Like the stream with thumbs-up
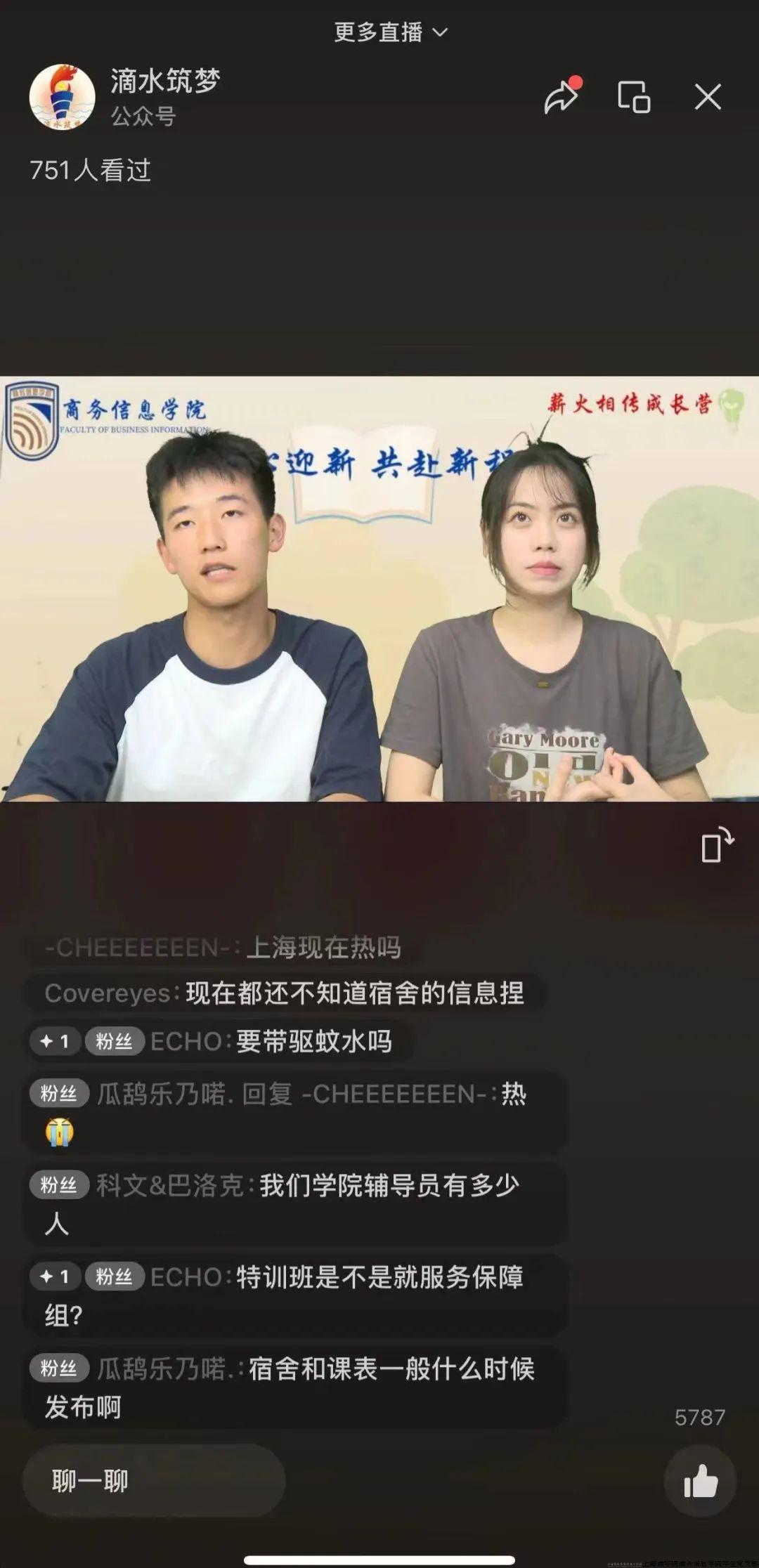The image size is (759, 1568). pos(700,1481)
